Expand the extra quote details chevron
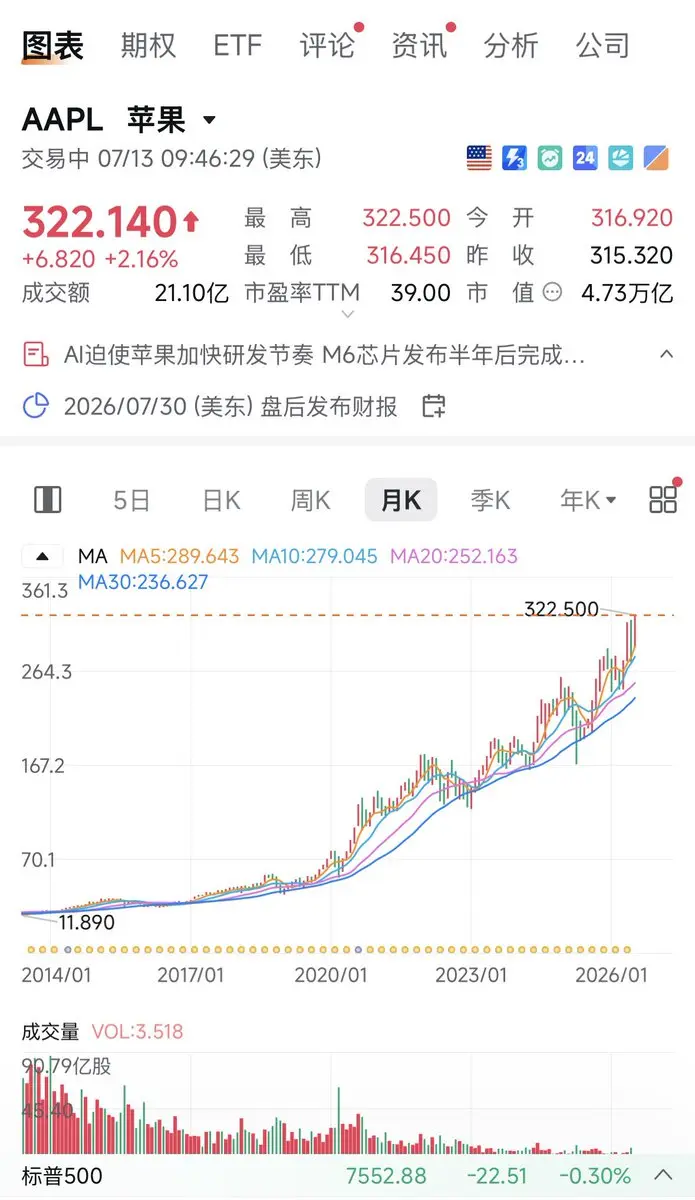Screen dimensions: 695x1200 click(348, 314)
